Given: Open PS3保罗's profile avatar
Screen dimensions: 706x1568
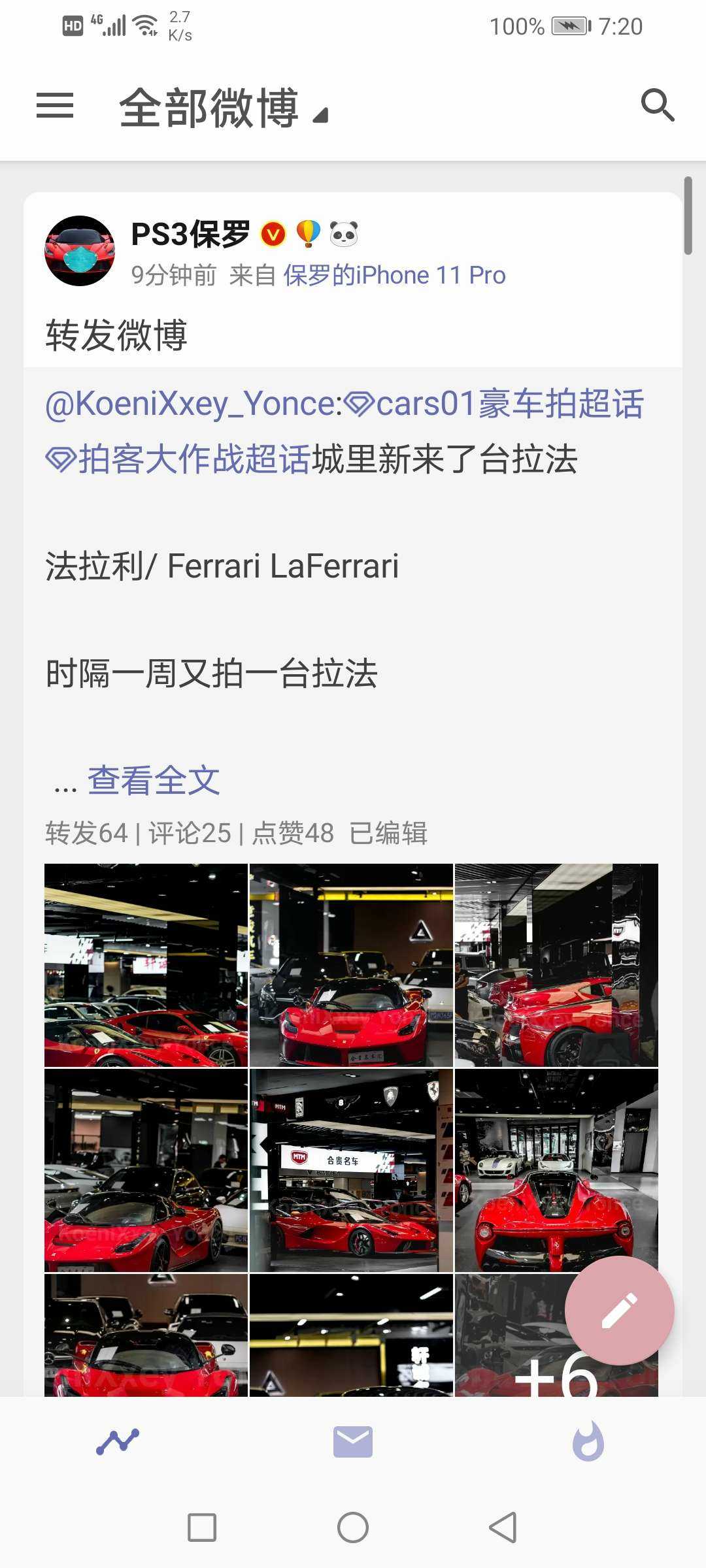Looking at the screenshot, I should (x=79, y=251).
